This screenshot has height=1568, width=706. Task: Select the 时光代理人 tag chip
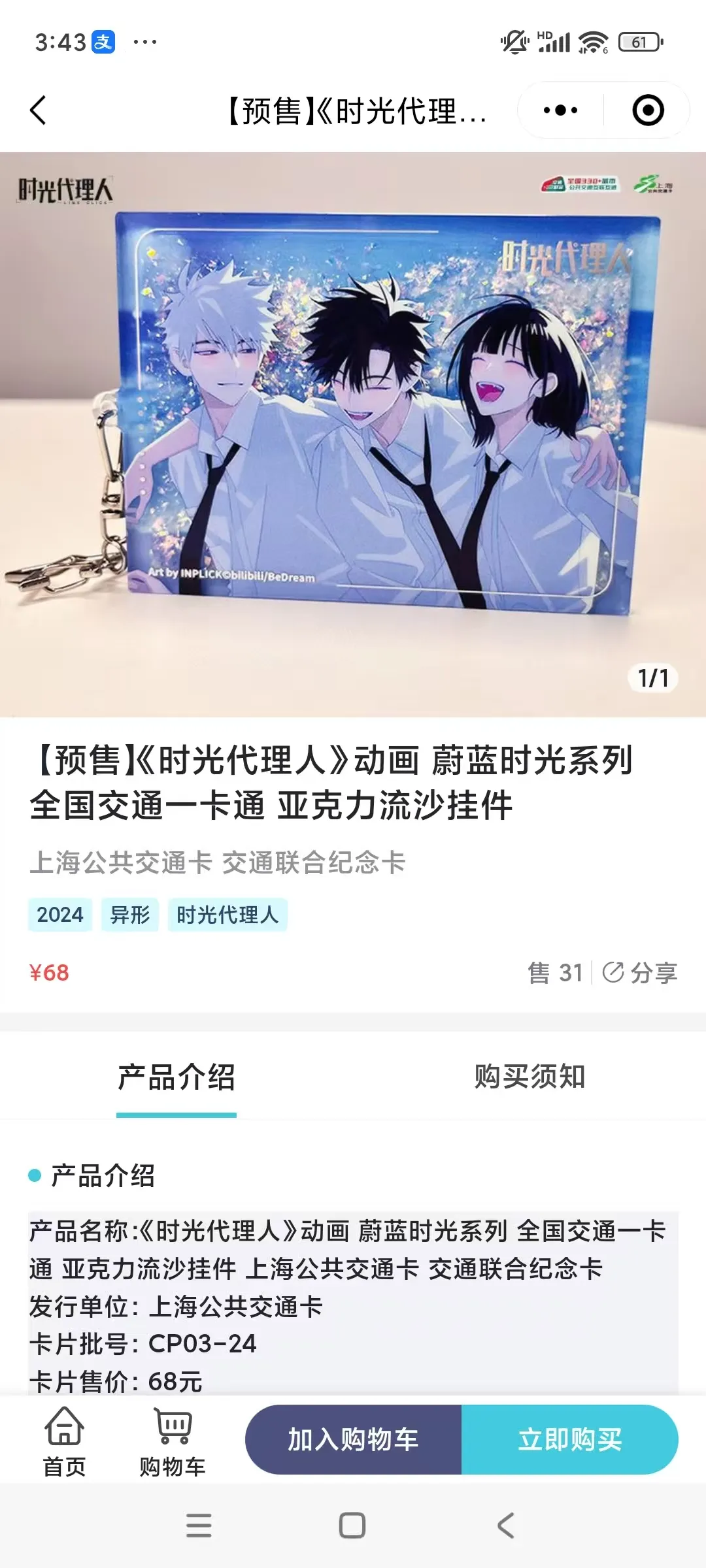(227, 915)
